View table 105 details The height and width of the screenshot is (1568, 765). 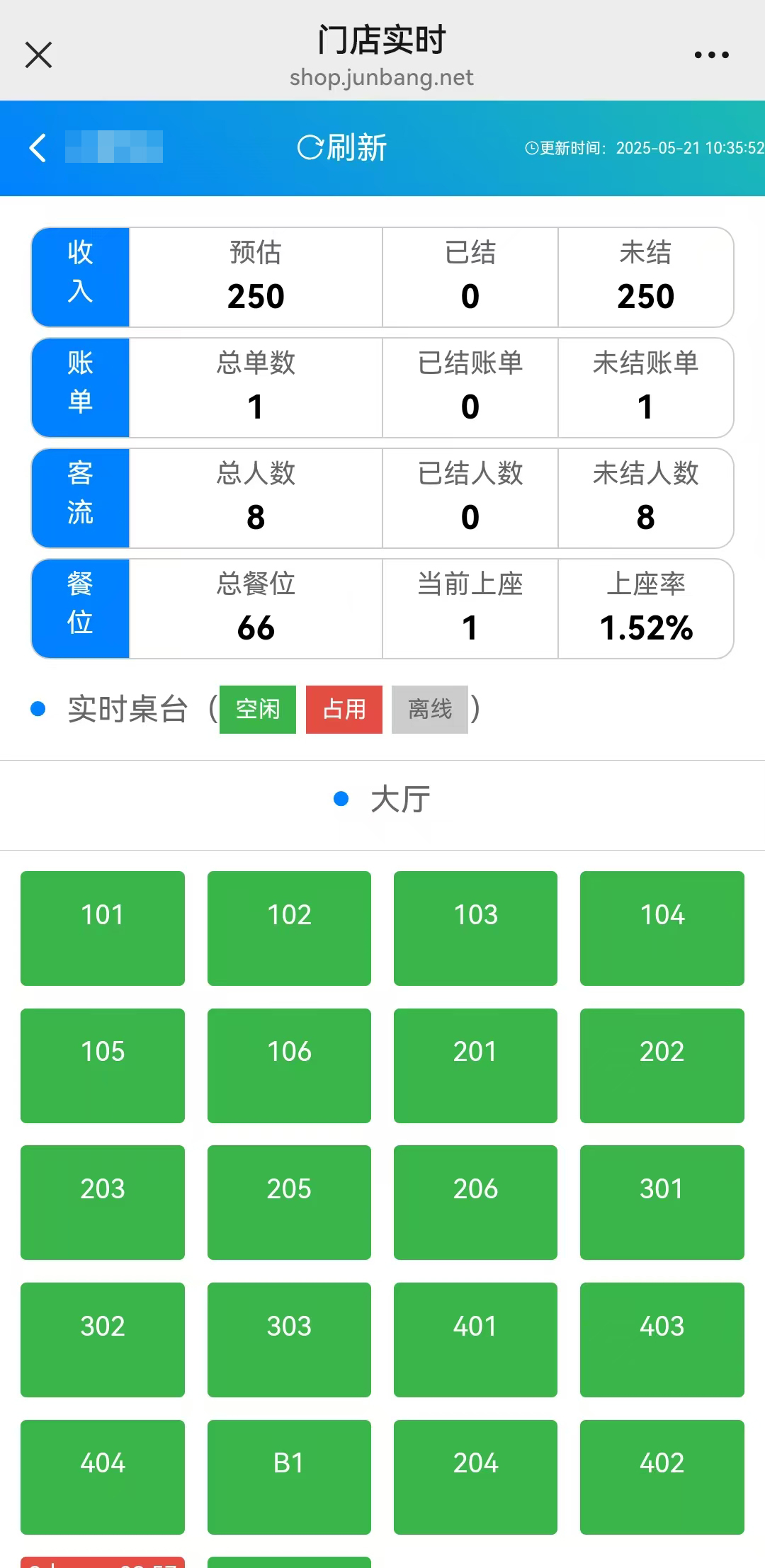pyautogui.click(x=103, y=1066)
